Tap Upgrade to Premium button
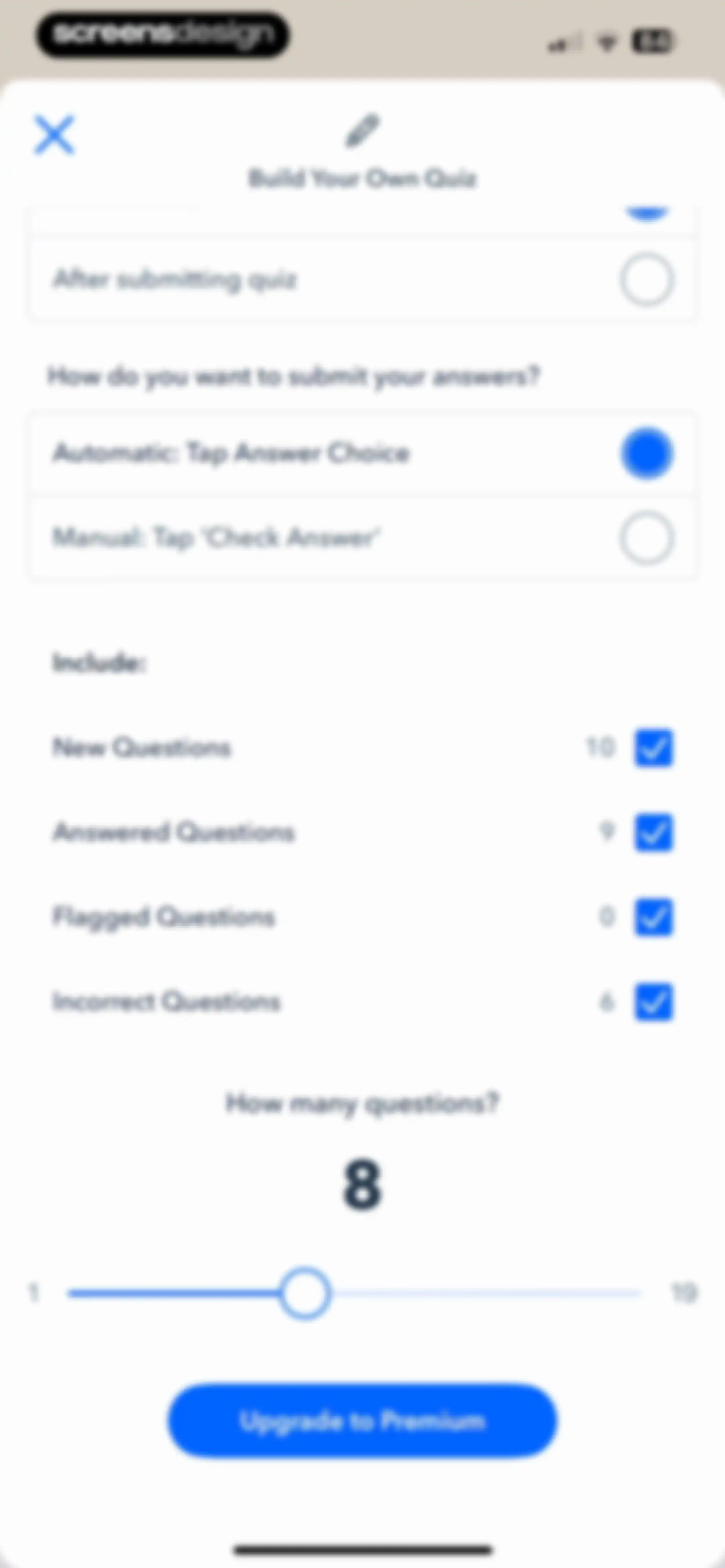The image size is (725, 1568). (x=362, y=1421)
